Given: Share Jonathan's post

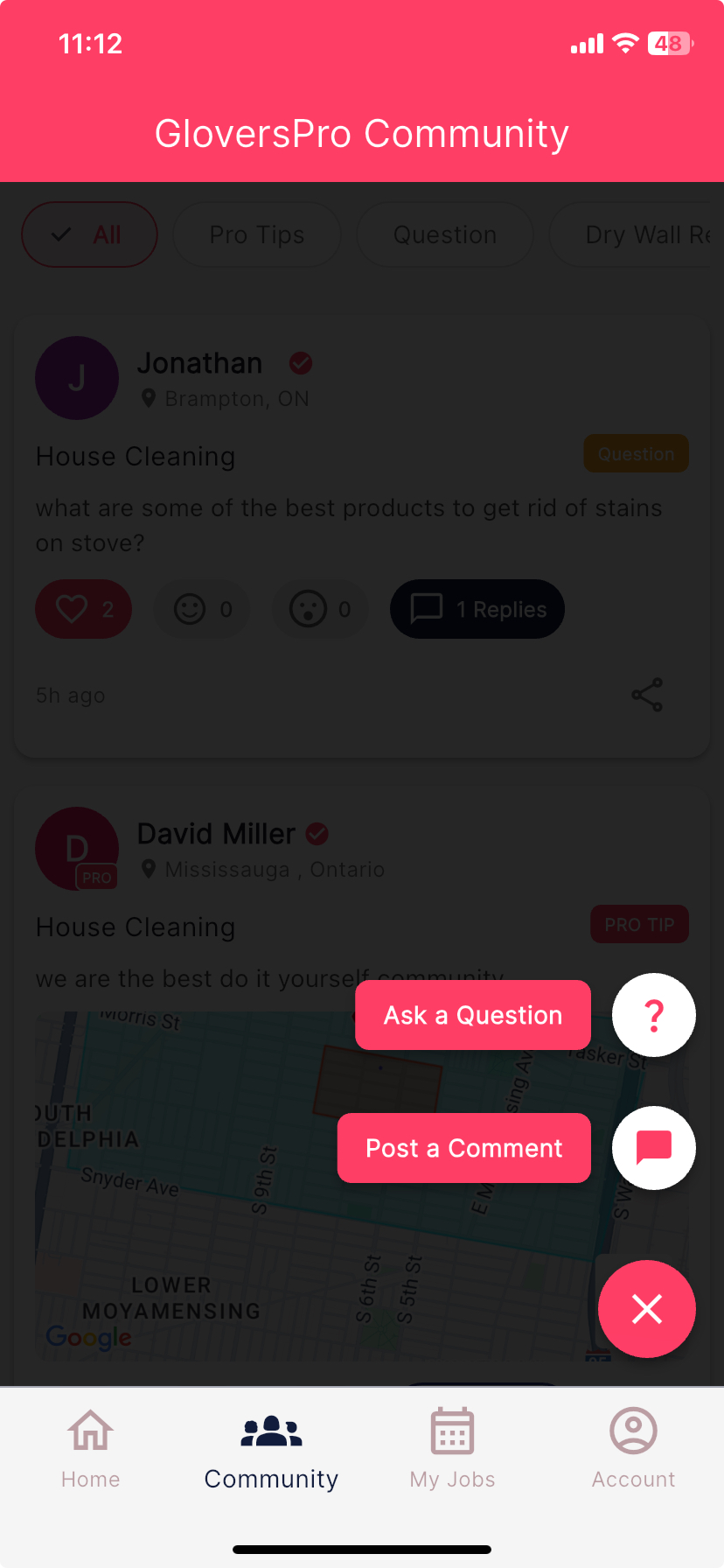Looking at the screenshot, I should (x=646, y=695).
